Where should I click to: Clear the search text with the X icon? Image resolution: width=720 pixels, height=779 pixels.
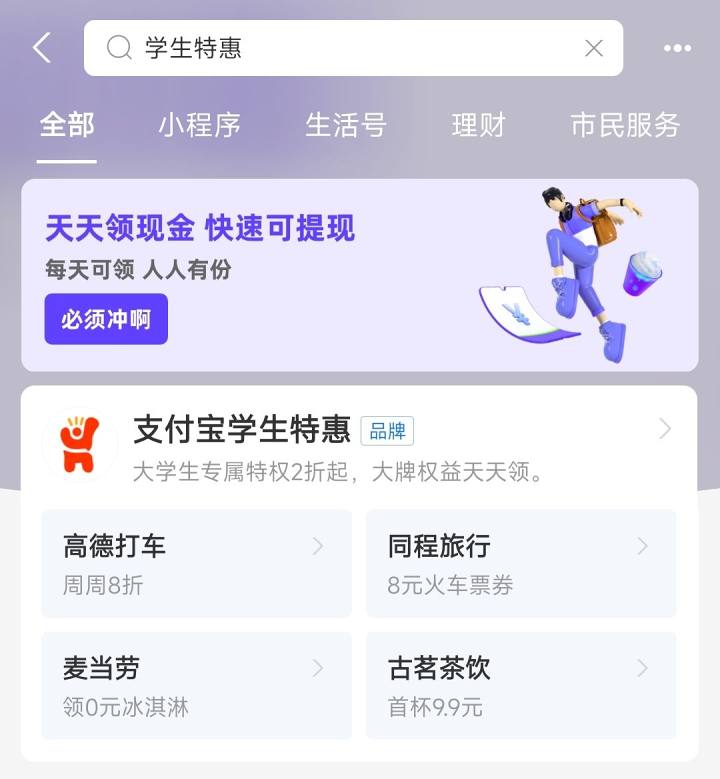(x=593, y=47)
